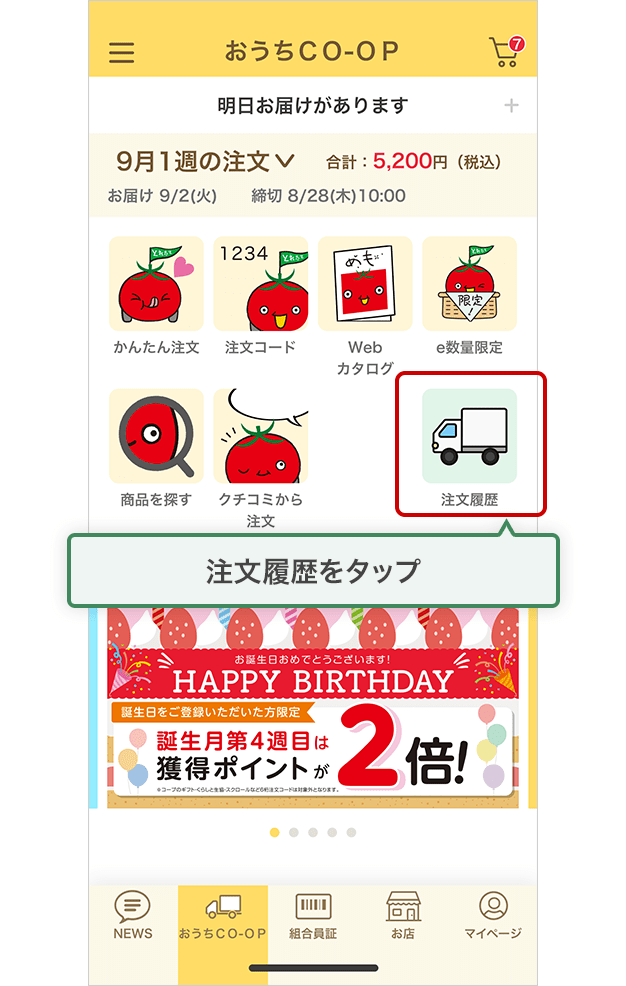Expand the 明日お届けがあります notice

[x=511, y=105]
